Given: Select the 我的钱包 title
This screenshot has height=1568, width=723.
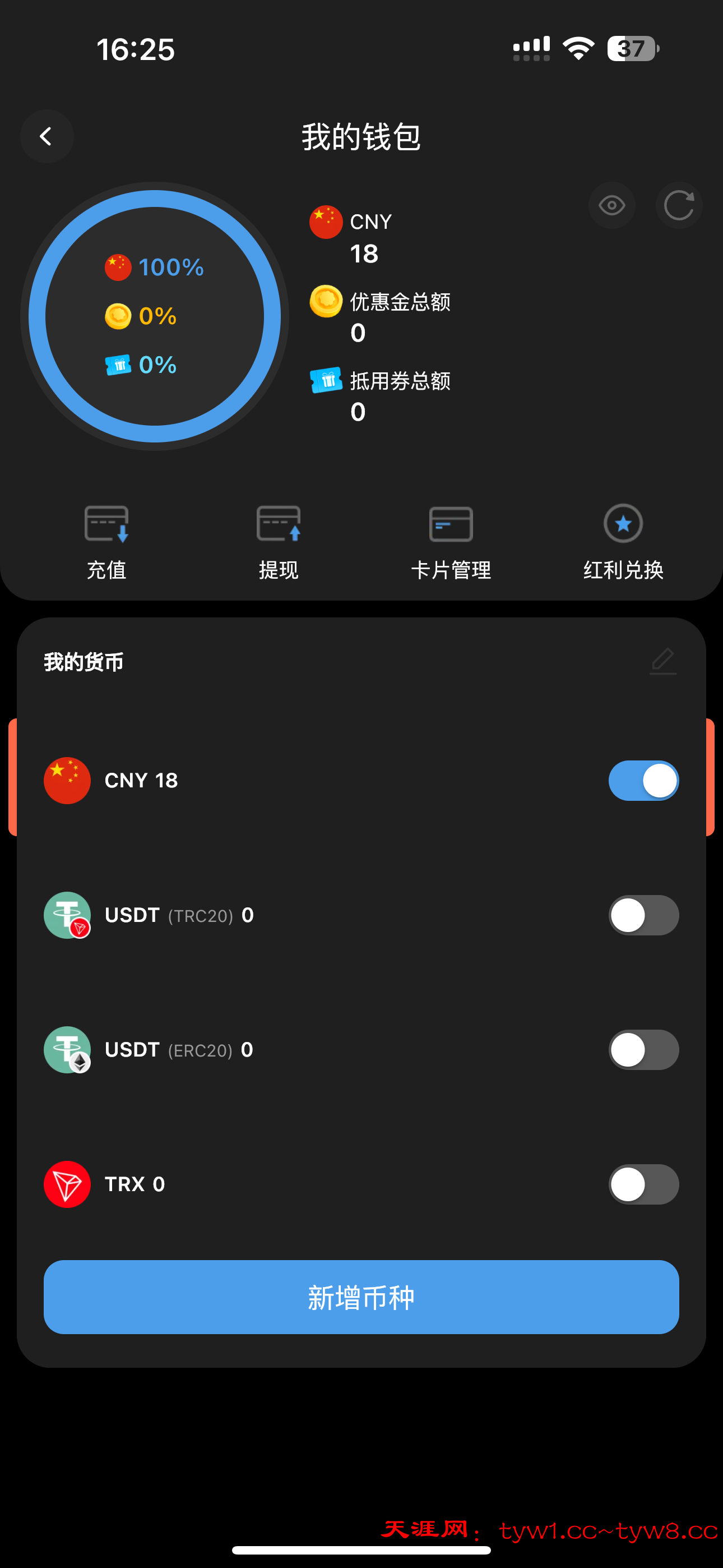Looking at the screenshot, I should coord(361,136).
